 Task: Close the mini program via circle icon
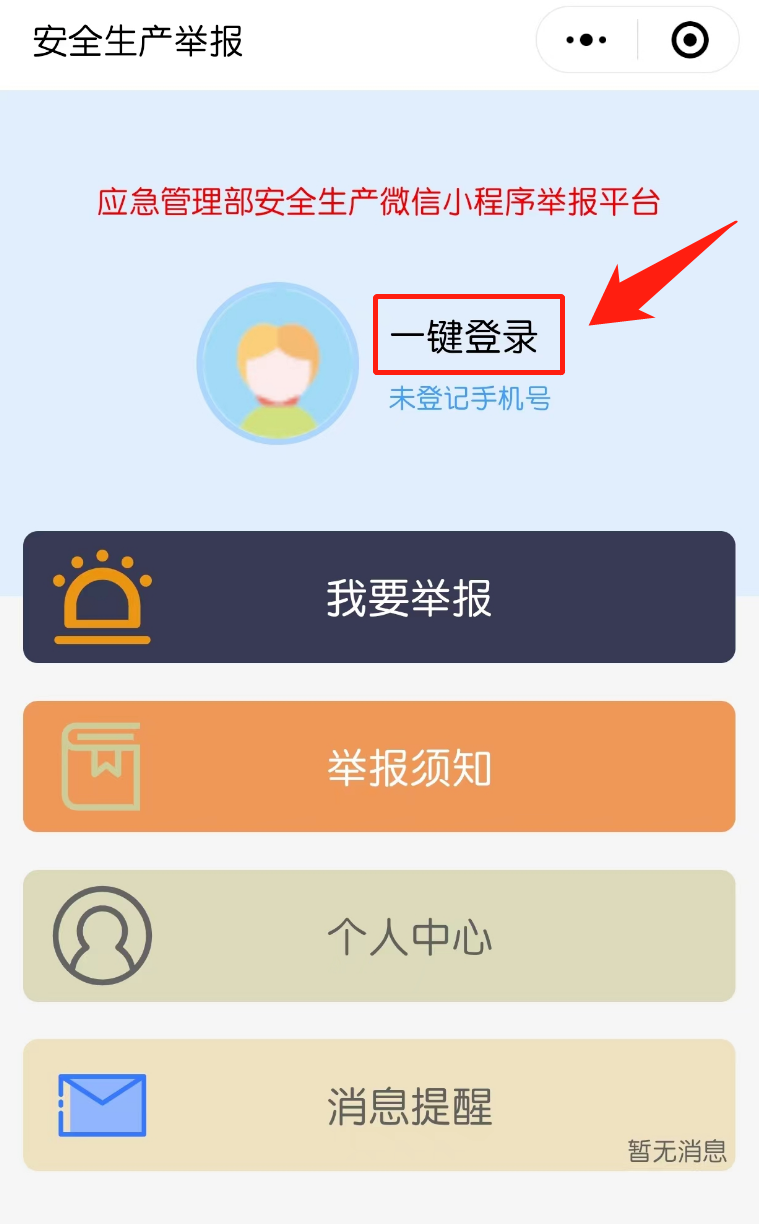(690, 41)
